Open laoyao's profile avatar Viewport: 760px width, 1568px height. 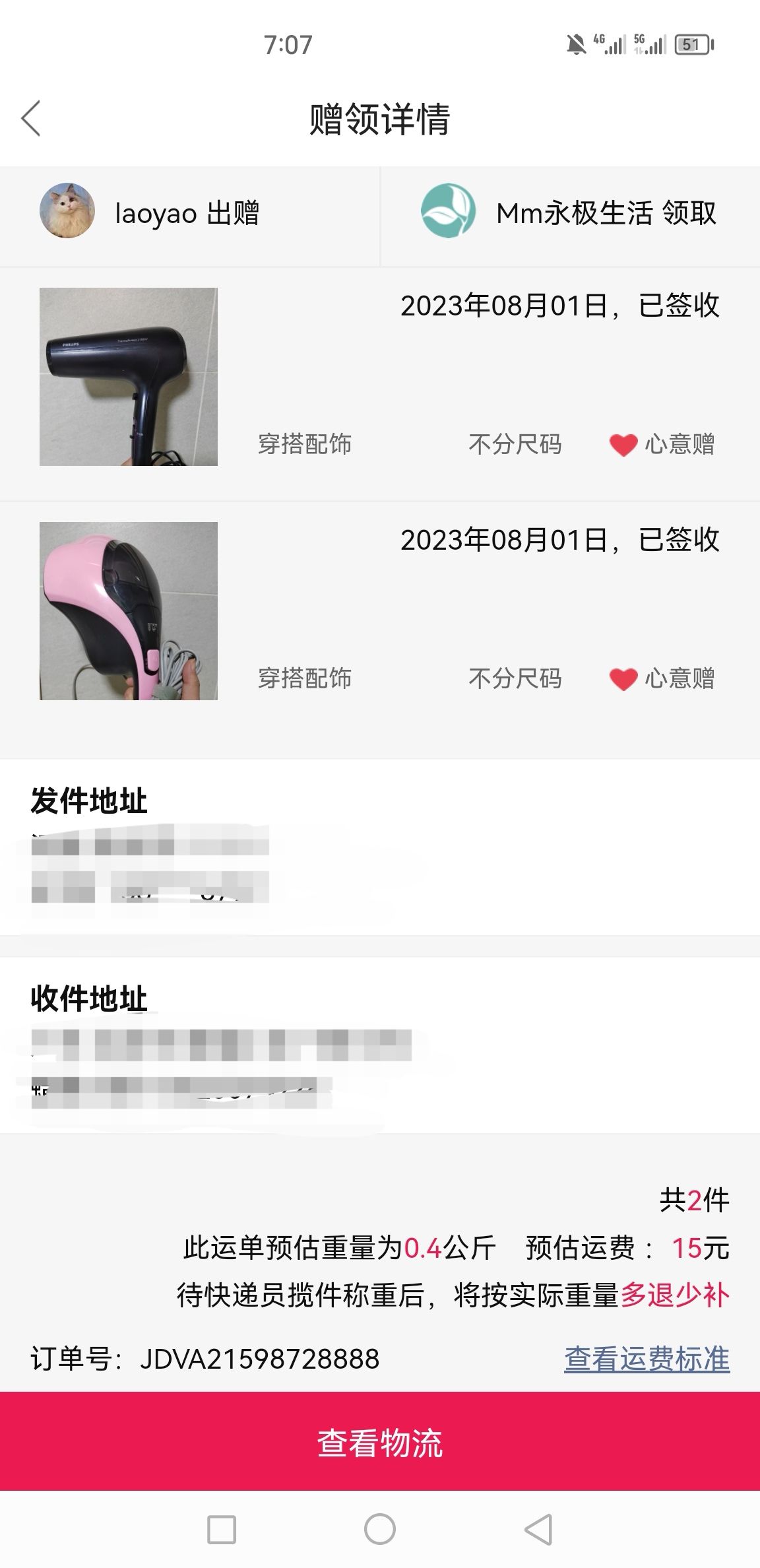point(67,211)
